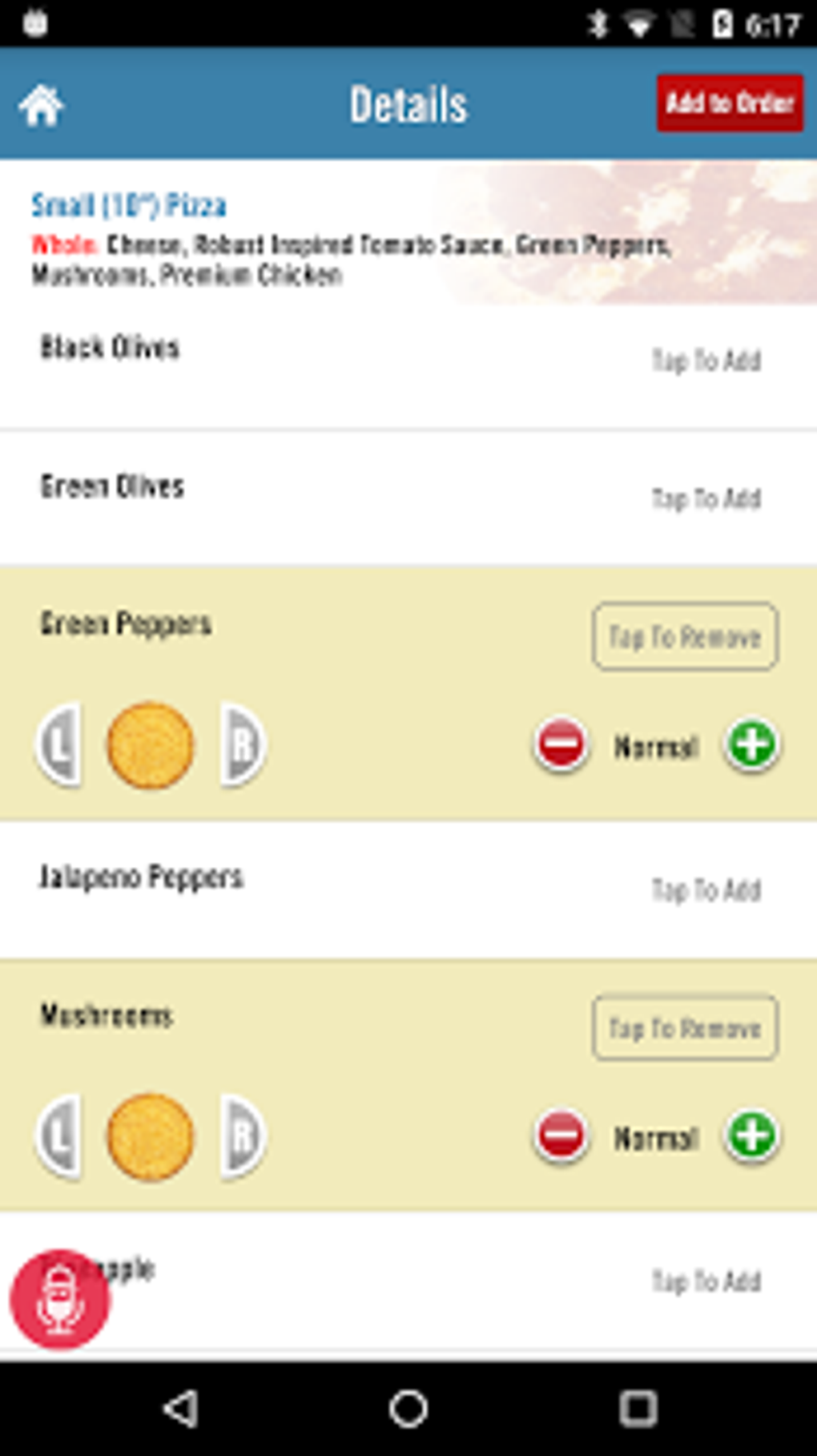Put Green Peppers on whole pizza

tap(151, 744)
